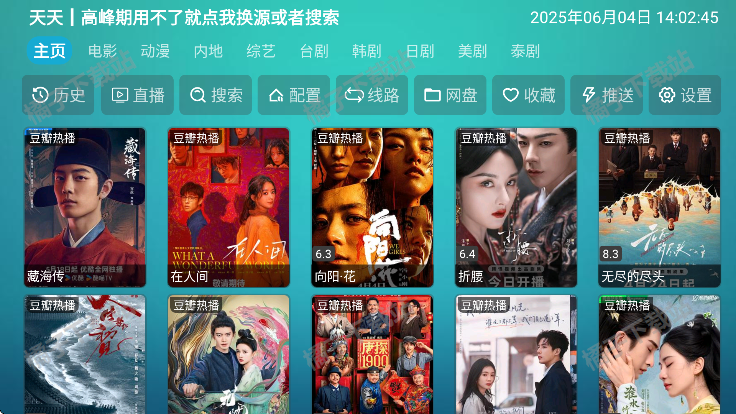Screen dimensions: 736x414
Task: Switch to the 美剧 tab
Action: point(473,51)
